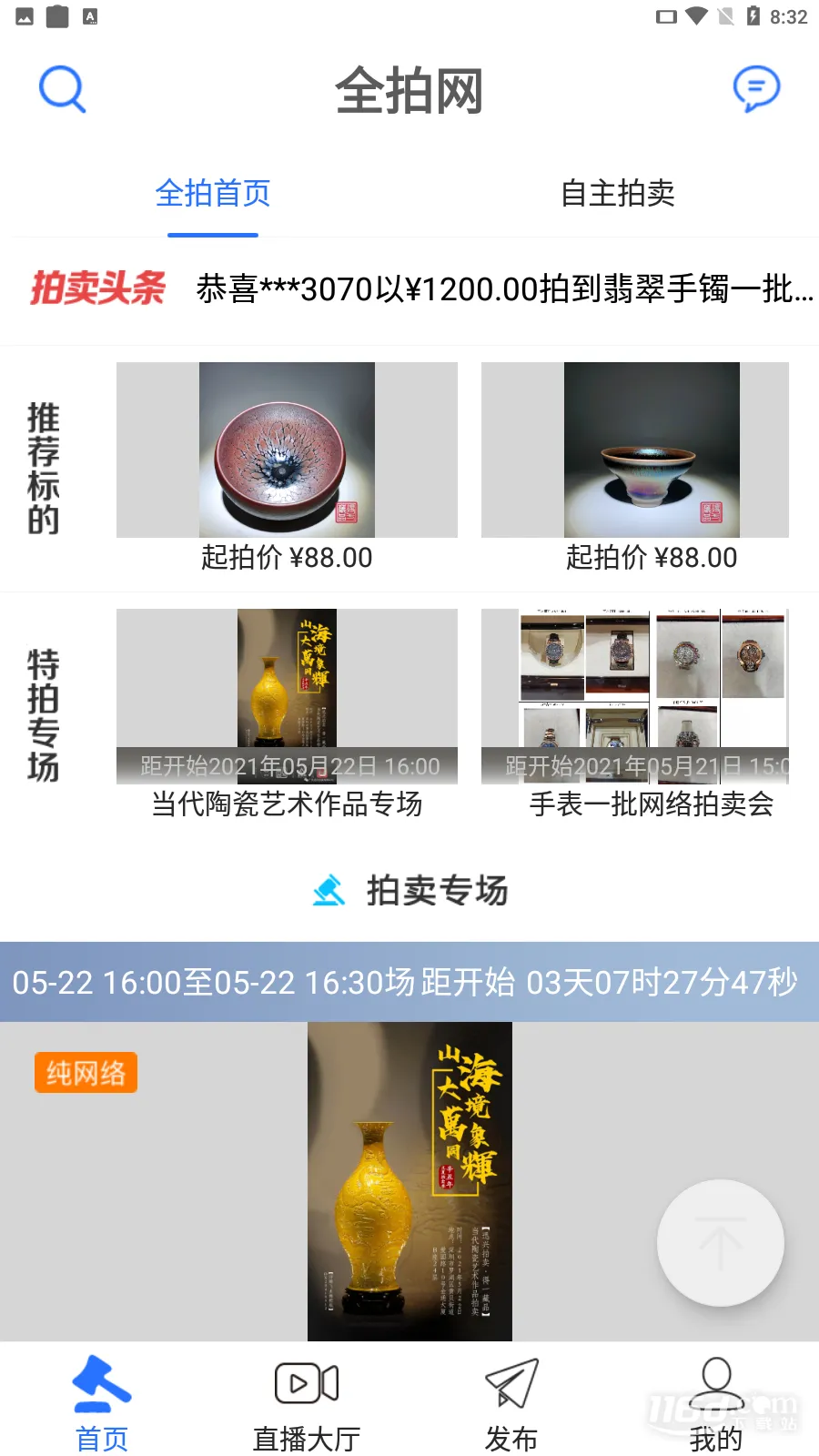The width and height of the screenshot is (819, 1456).
Task: Stay on the 全拍首页 tab
Action: click(x=213, y=194)
